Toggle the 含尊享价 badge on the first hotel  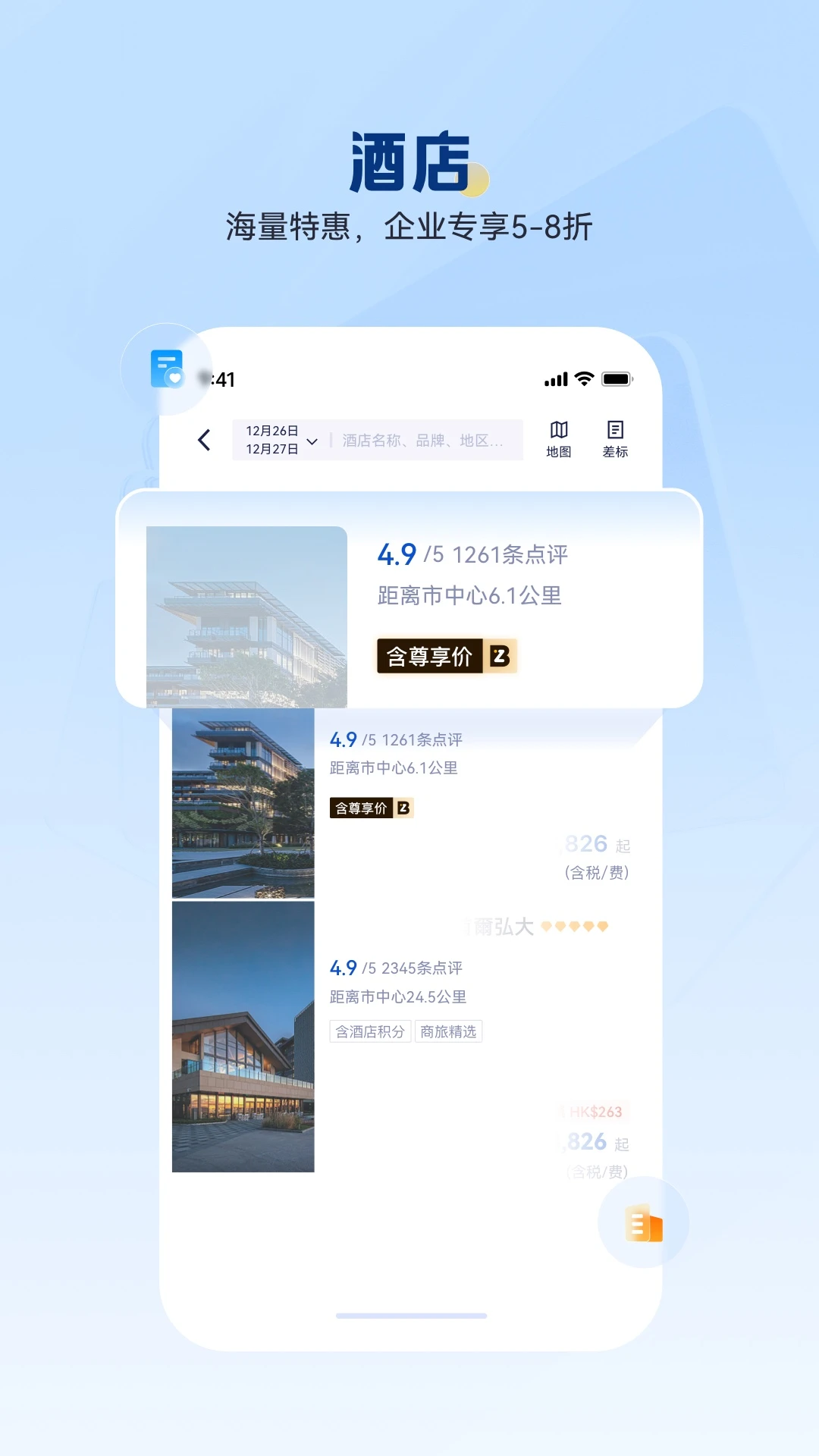pyautogui.click(x=429, y=657)
